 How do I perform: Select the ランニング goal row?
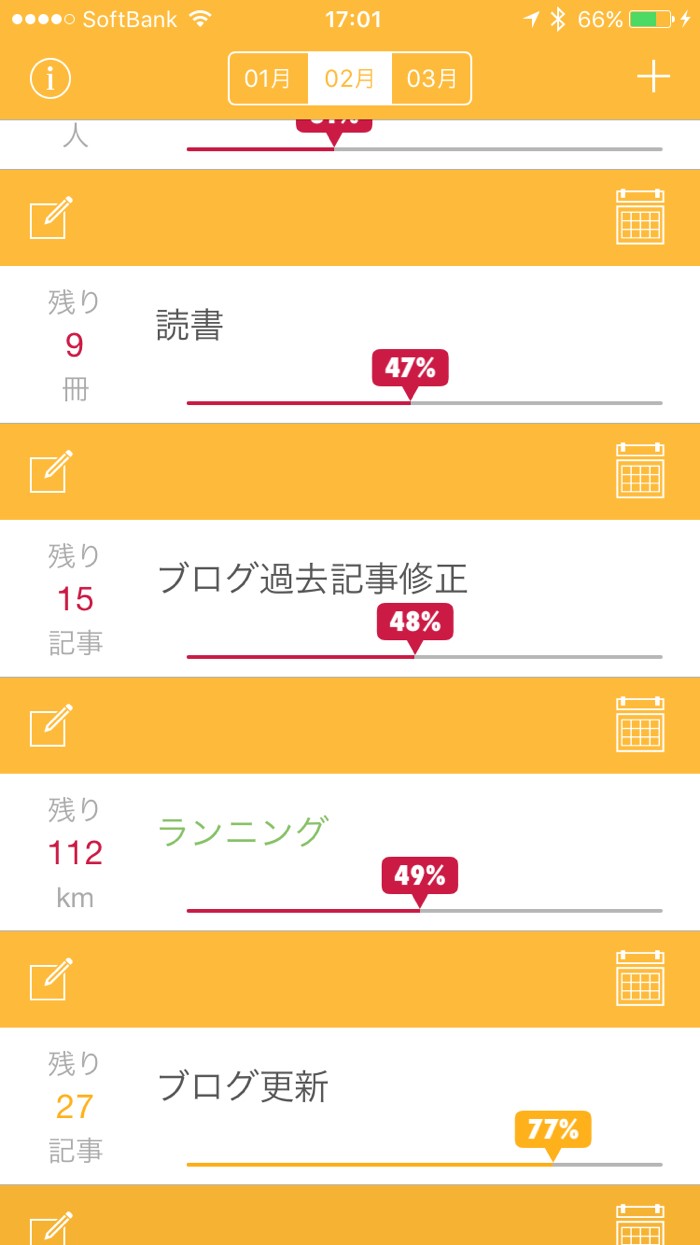350,852
